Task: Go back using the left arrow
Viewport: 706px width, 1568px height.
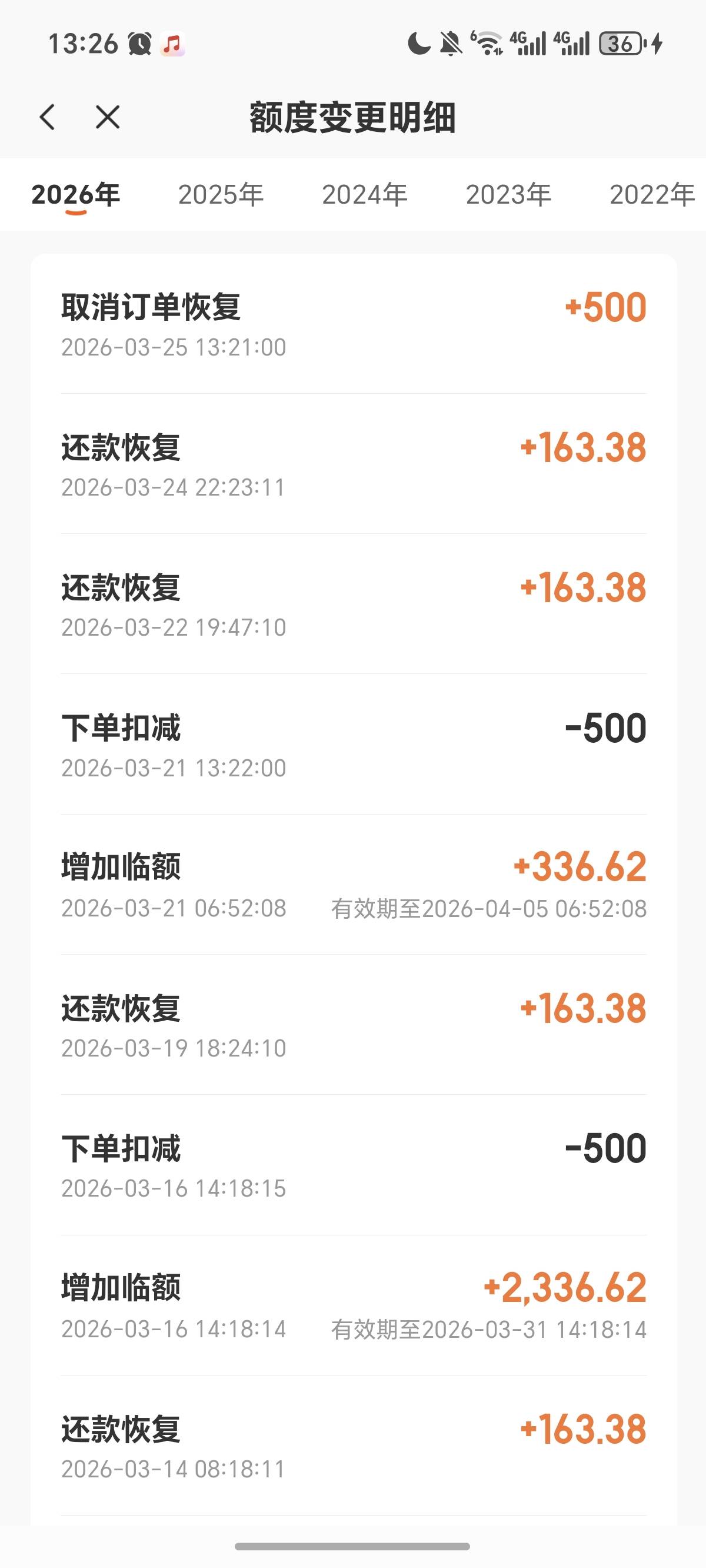Action: [x=48, y=117]
